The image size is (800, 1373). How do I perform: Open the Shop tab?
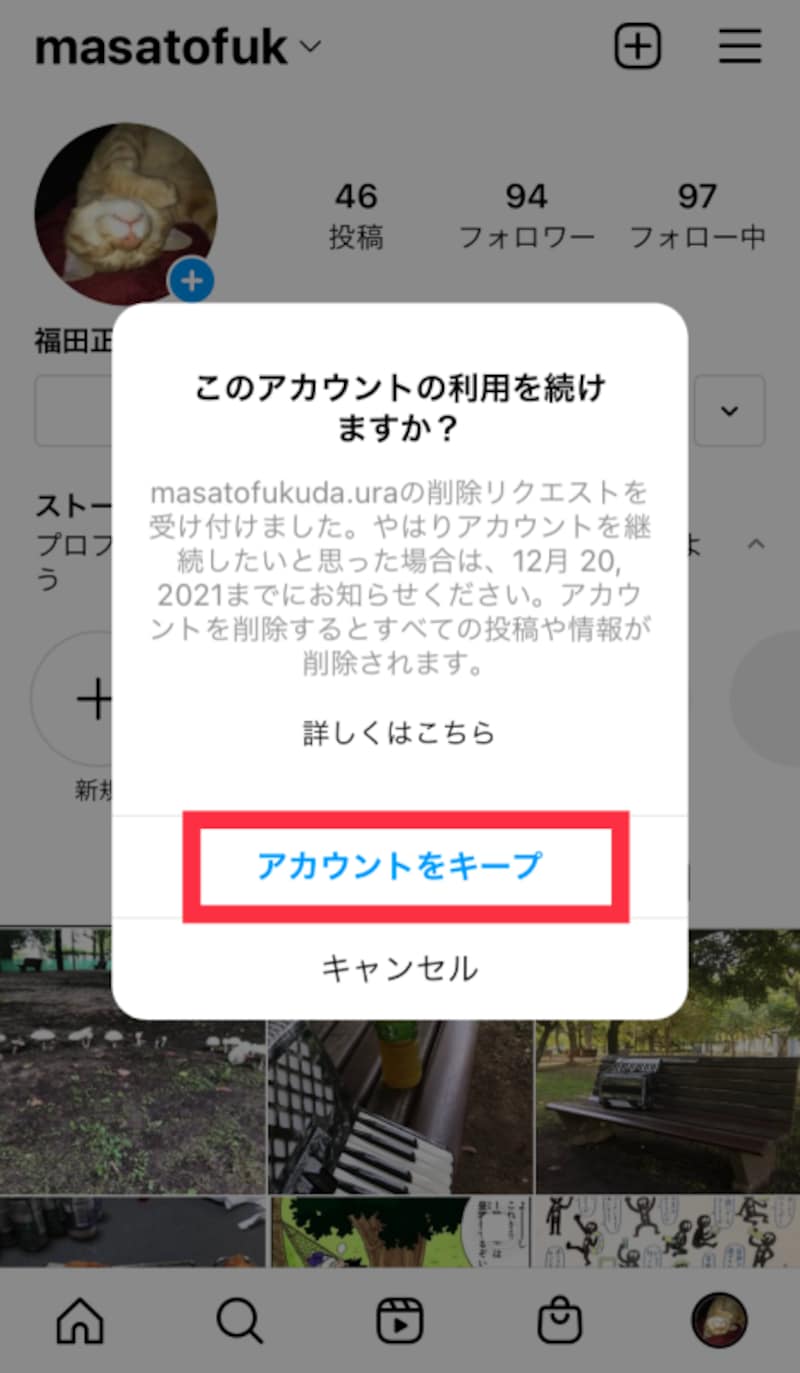point(560,1320)
